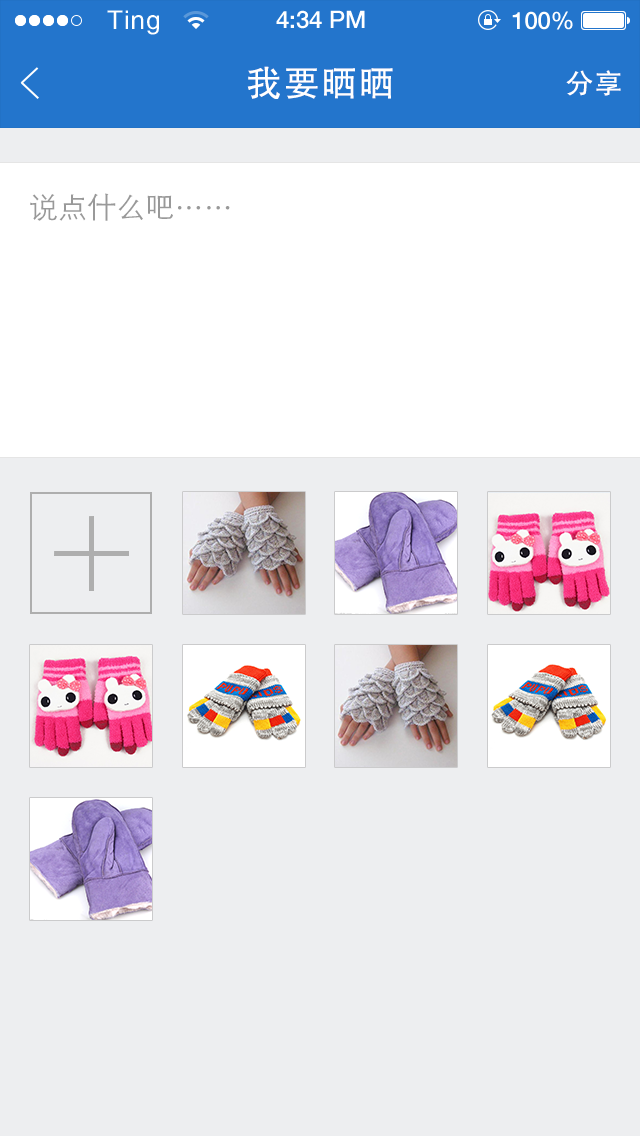Focus the 说点什么吧 text field

320,300
